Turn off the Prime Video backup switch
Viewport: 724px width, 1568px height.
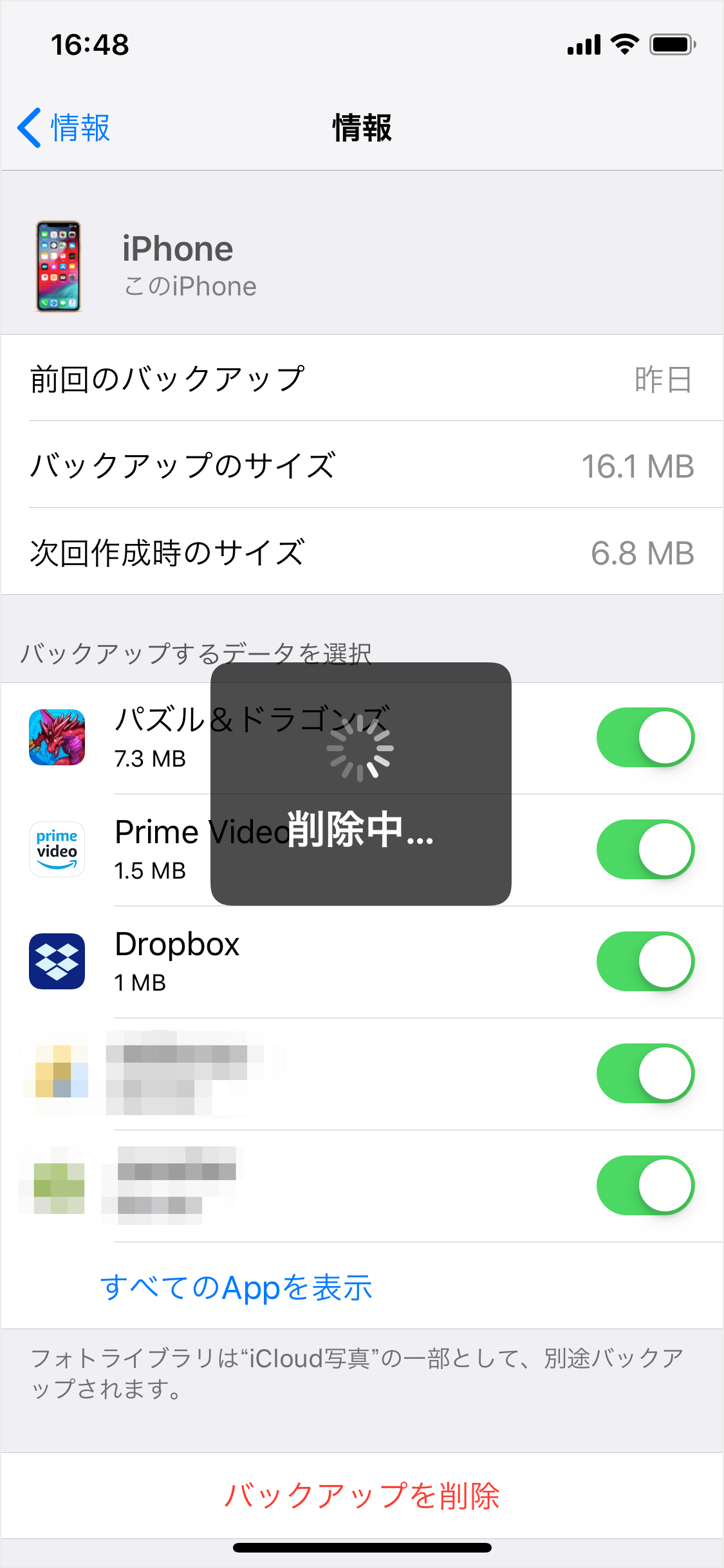[x=645, y=850]
